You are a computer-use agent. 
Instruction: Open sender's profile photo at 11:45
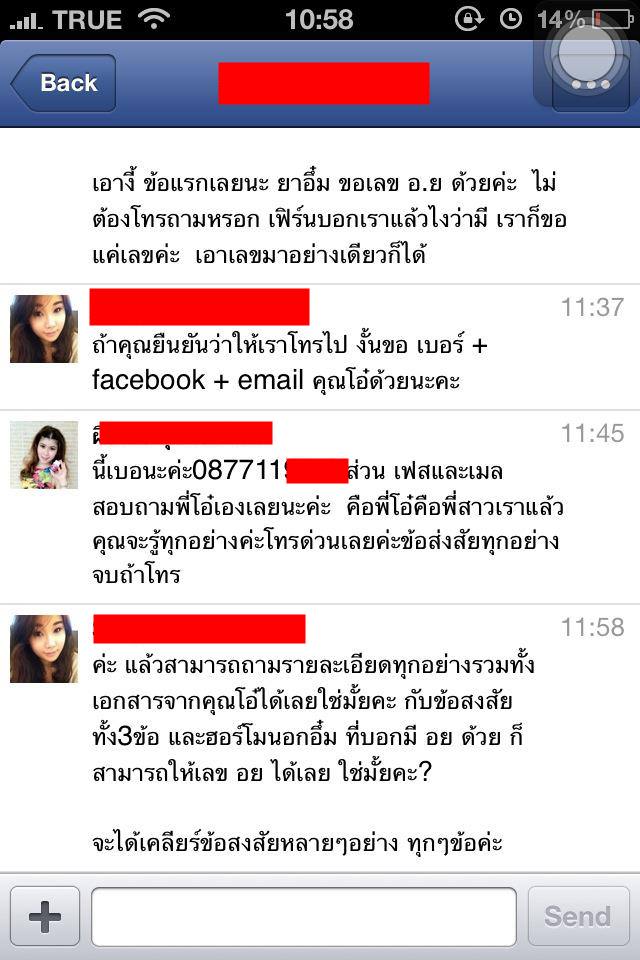[44, 455]
